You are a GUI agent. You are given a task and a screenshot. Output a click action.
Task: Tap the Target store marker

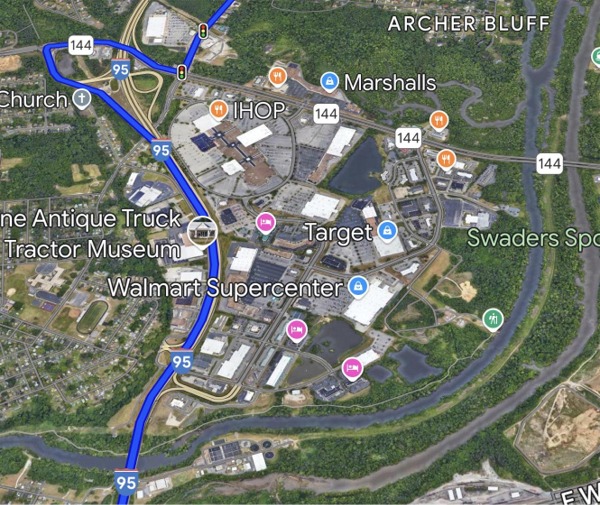coord(387,232)
